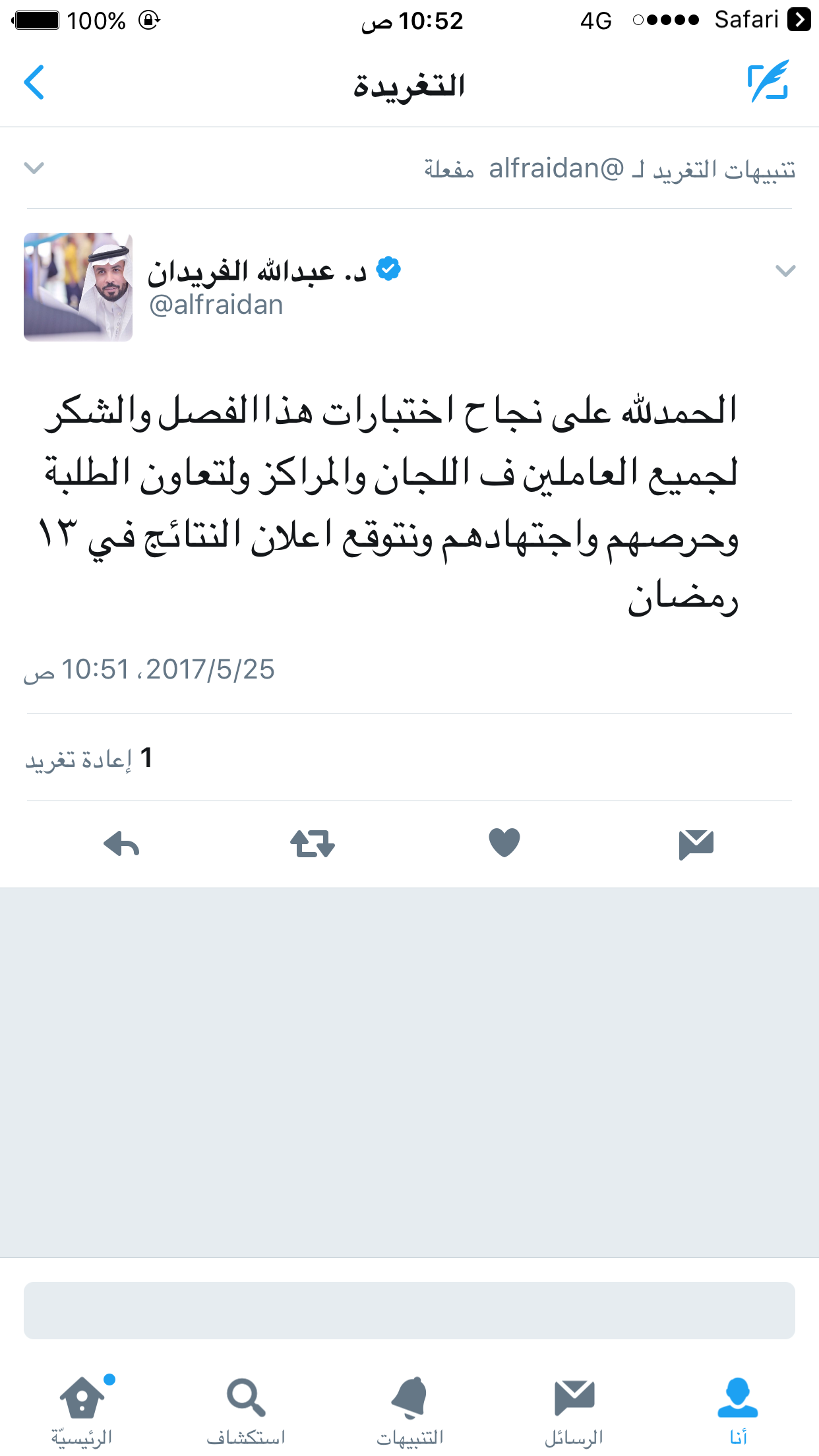View the 1 retweet list
The image size is (819, 1456).
89,758
